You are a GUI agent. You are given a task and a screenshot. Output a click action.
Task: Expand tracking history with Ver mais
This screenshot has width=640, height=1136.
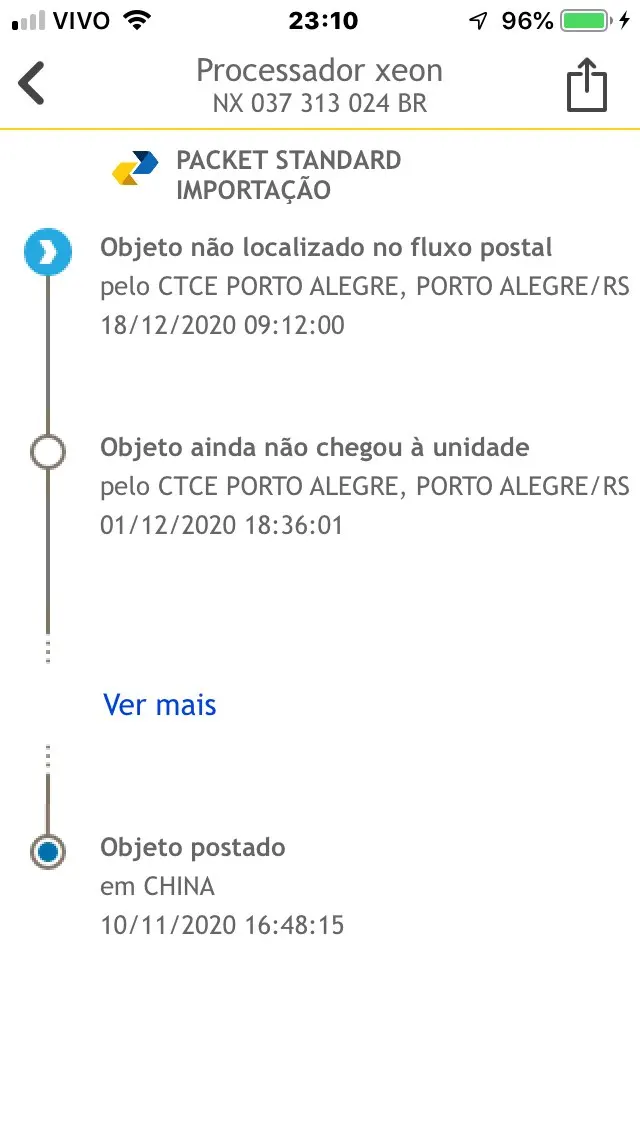(x=160, y=705)
